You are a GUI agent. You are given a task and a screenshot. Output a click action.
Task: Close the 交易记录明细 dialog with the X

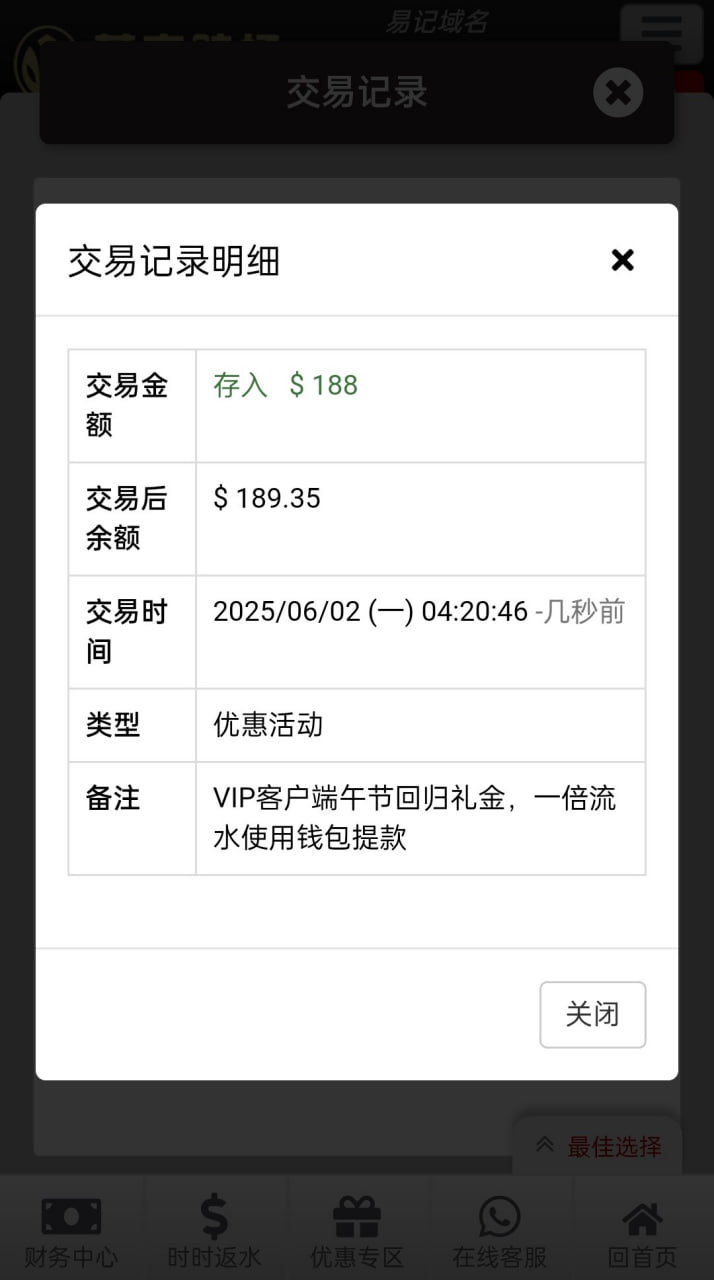(x=622, y=261)
